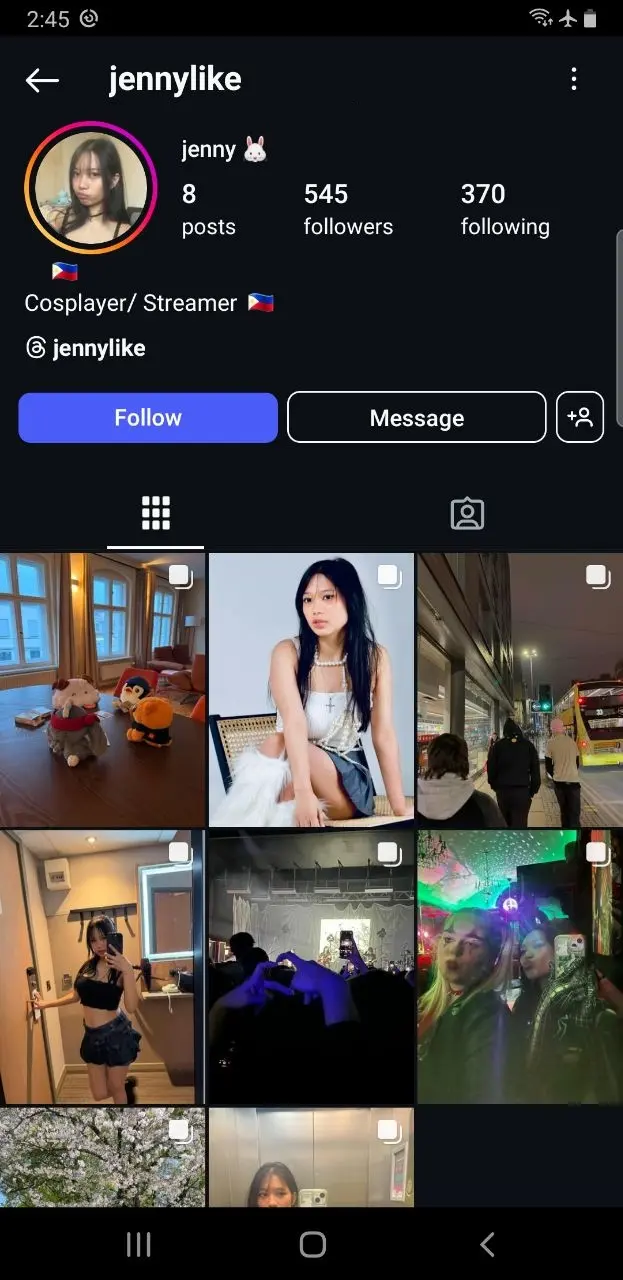Screen dimensions: 623x1280
Task: Open the night street post with yellow bus
Action: pos(520,689)
